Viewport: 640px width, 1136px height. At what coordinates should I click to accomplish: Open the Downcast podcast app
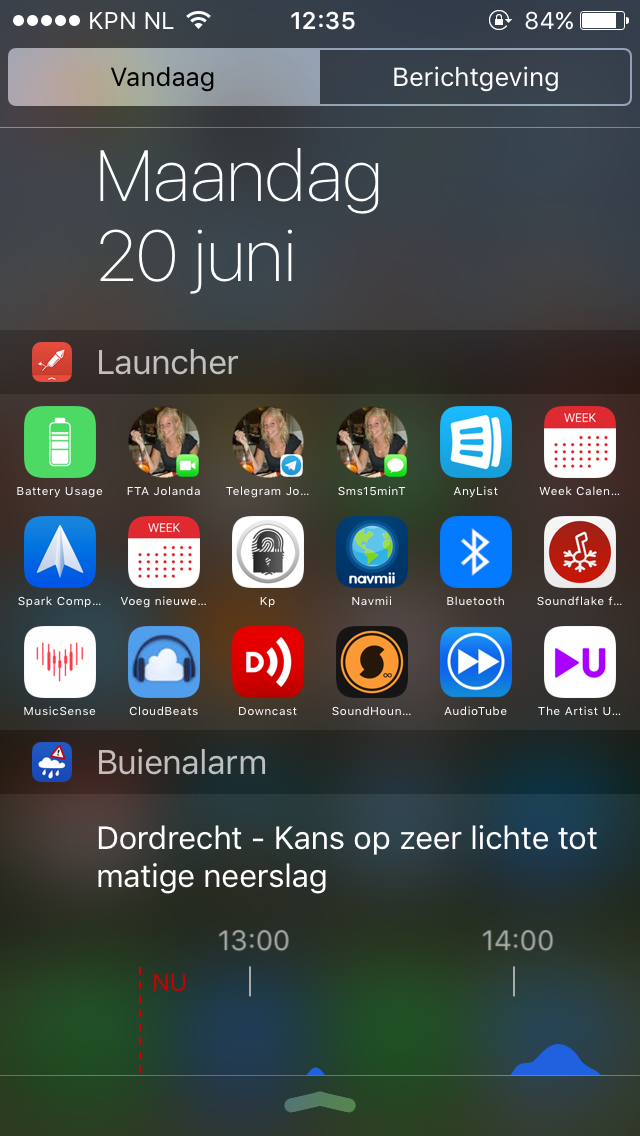tap(268, 662)
